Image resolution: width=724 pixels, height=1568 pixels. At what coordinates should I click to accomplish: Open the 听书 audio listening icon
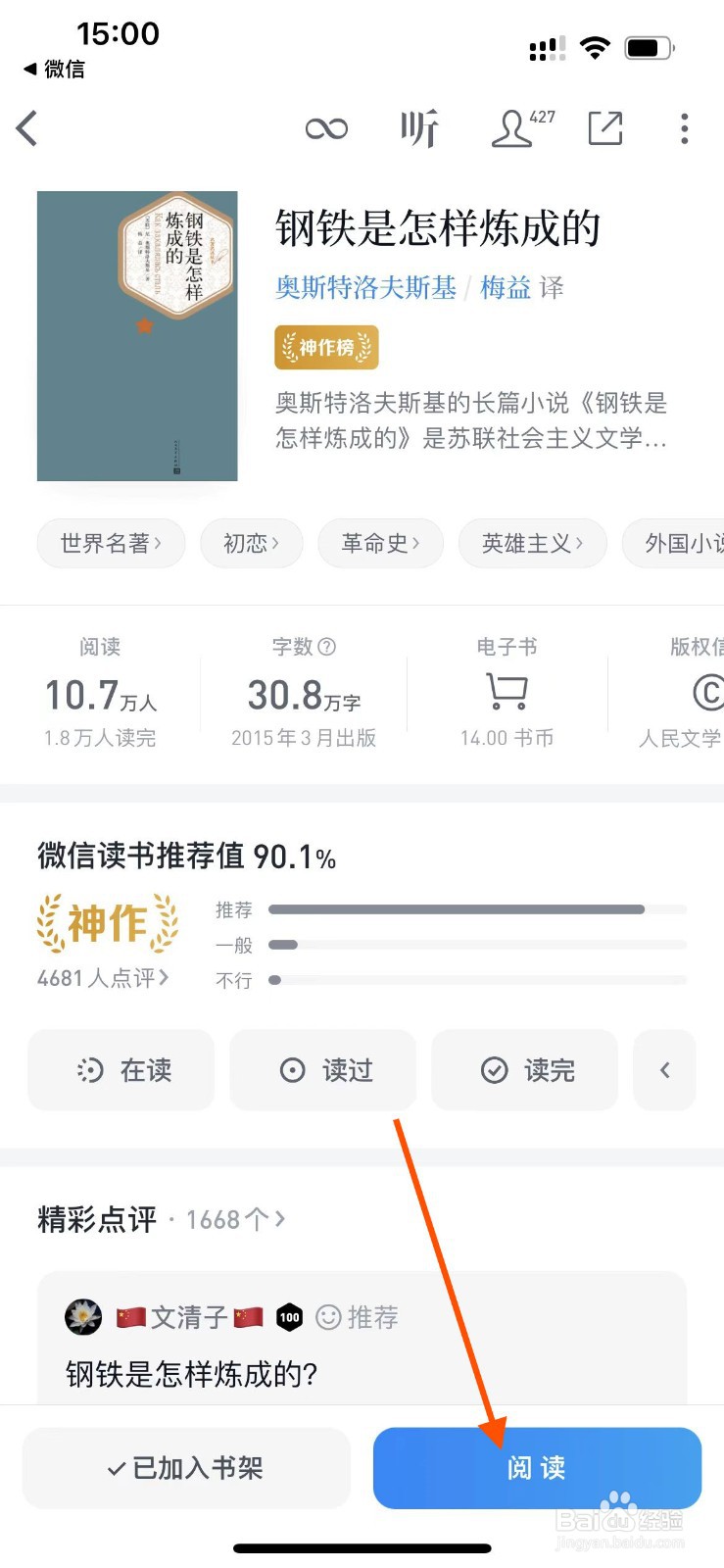coord(418,128)
